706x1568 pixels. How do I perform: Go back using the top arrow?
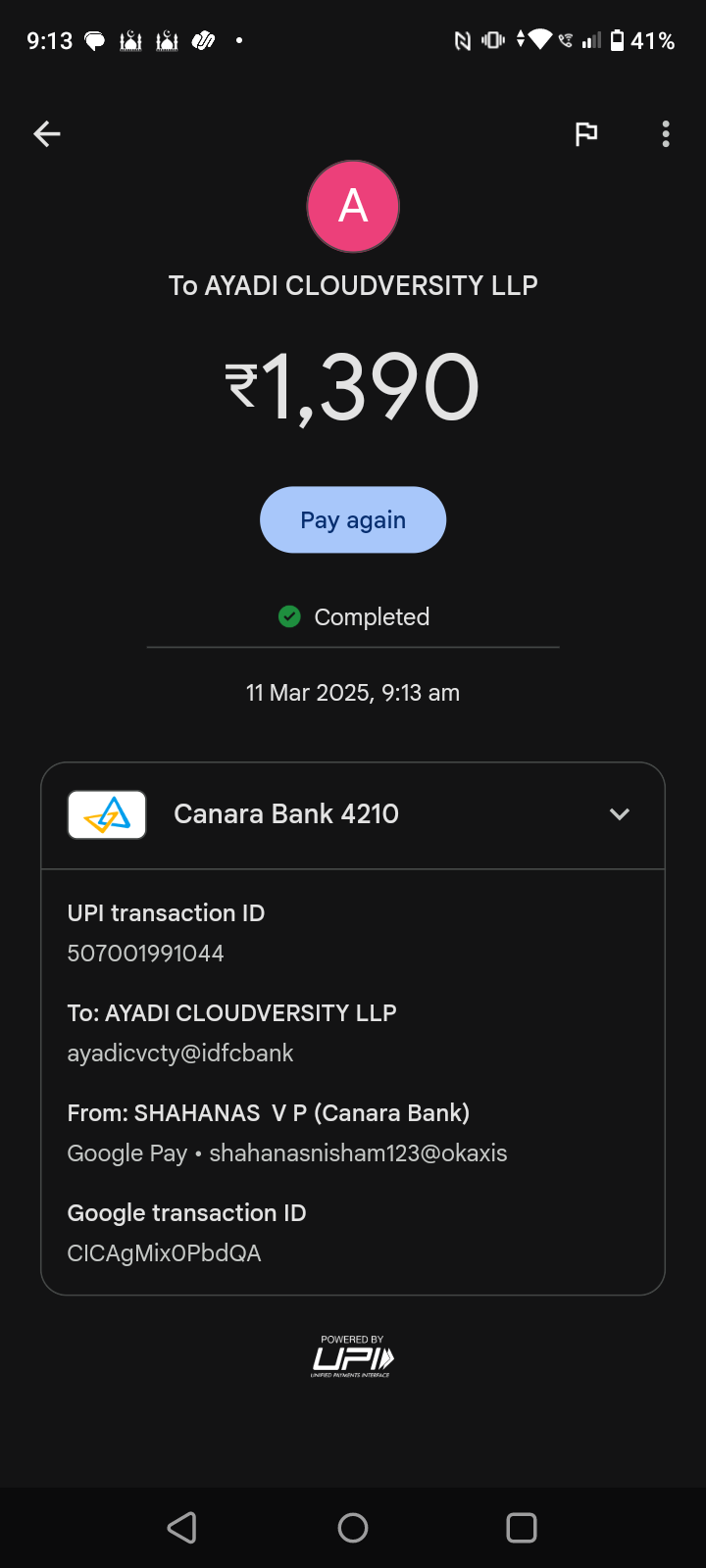click(47, 134)
